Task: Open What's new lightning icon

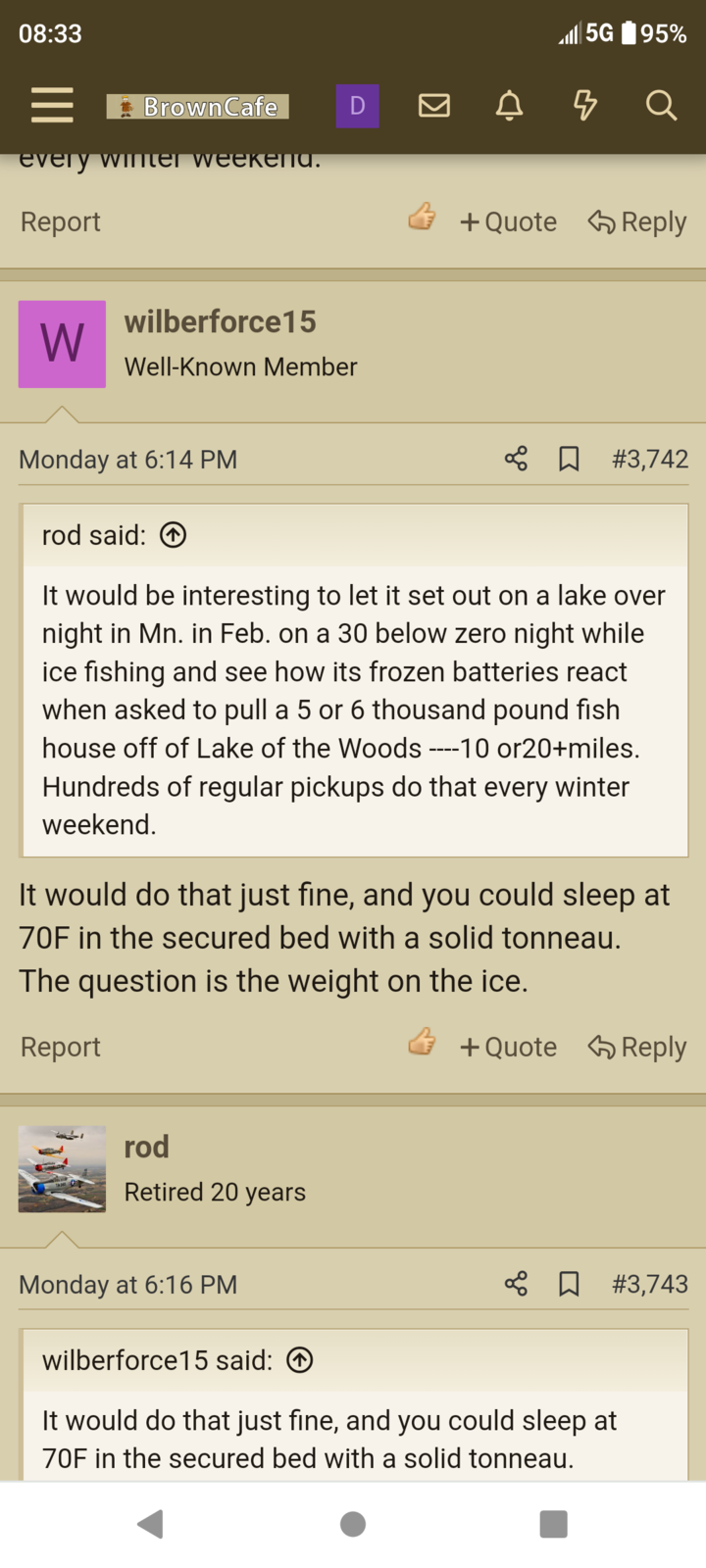Action: pyautogui.click(x=585, y=105)
